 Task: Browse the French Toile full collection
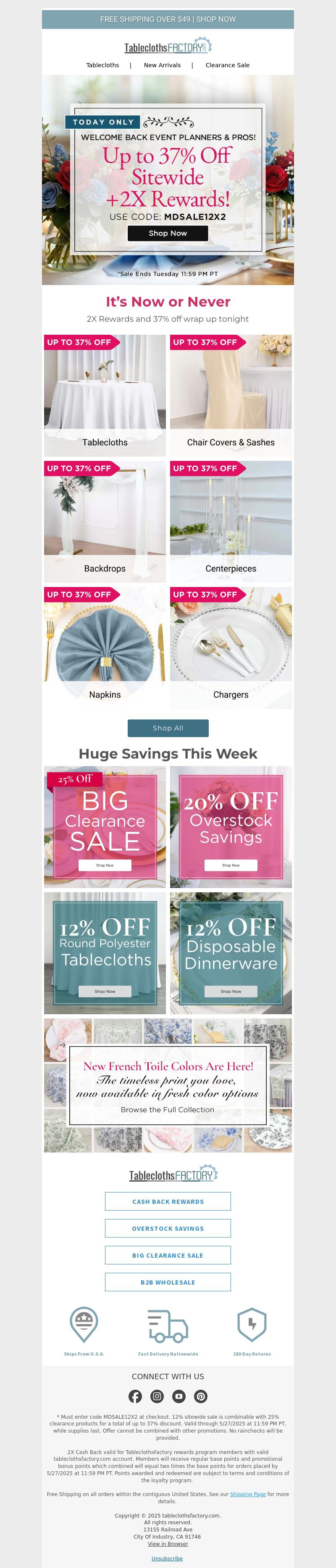[x=168, y=1110]
